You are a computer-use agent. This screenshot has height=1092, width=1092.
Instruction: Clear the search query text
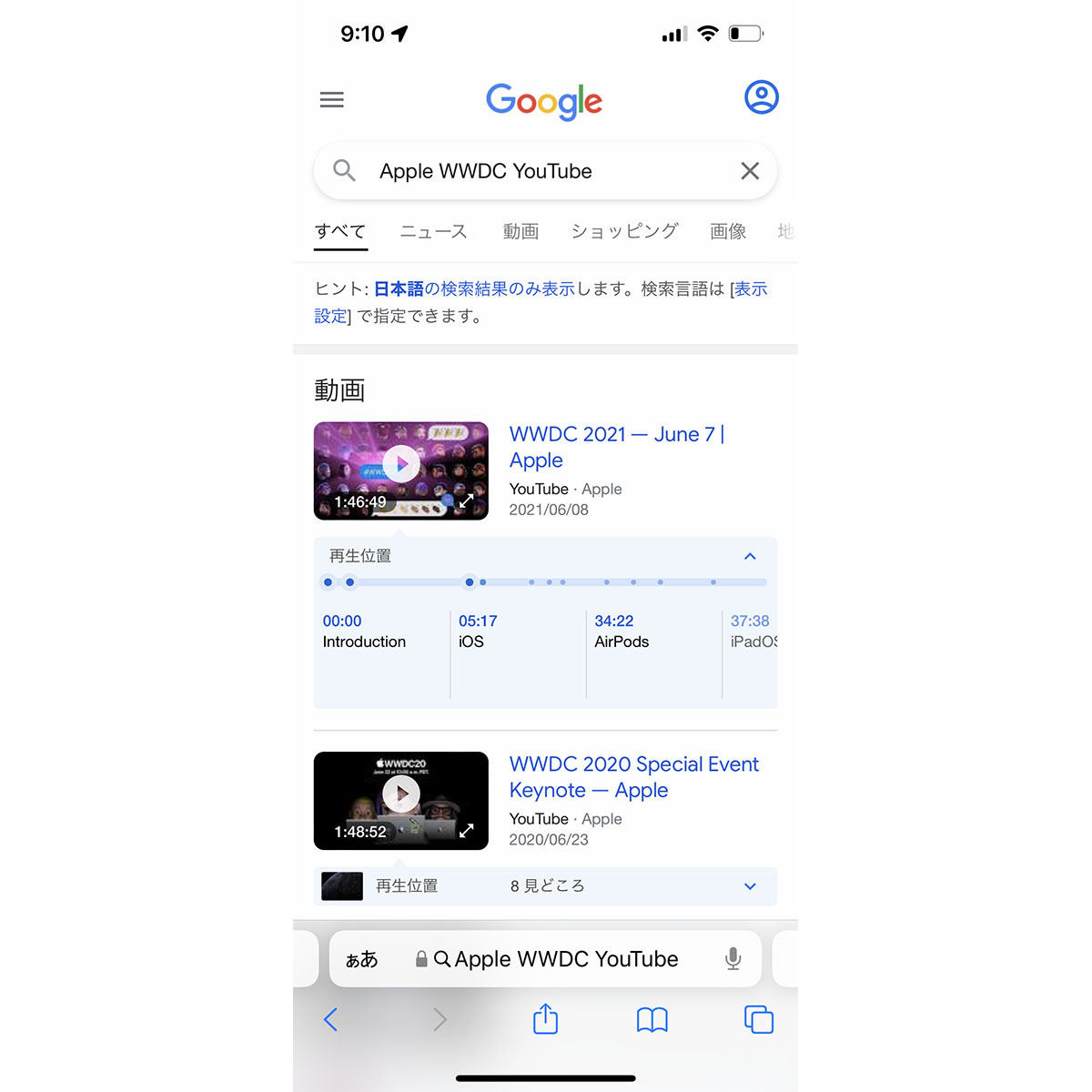point(749,171)
